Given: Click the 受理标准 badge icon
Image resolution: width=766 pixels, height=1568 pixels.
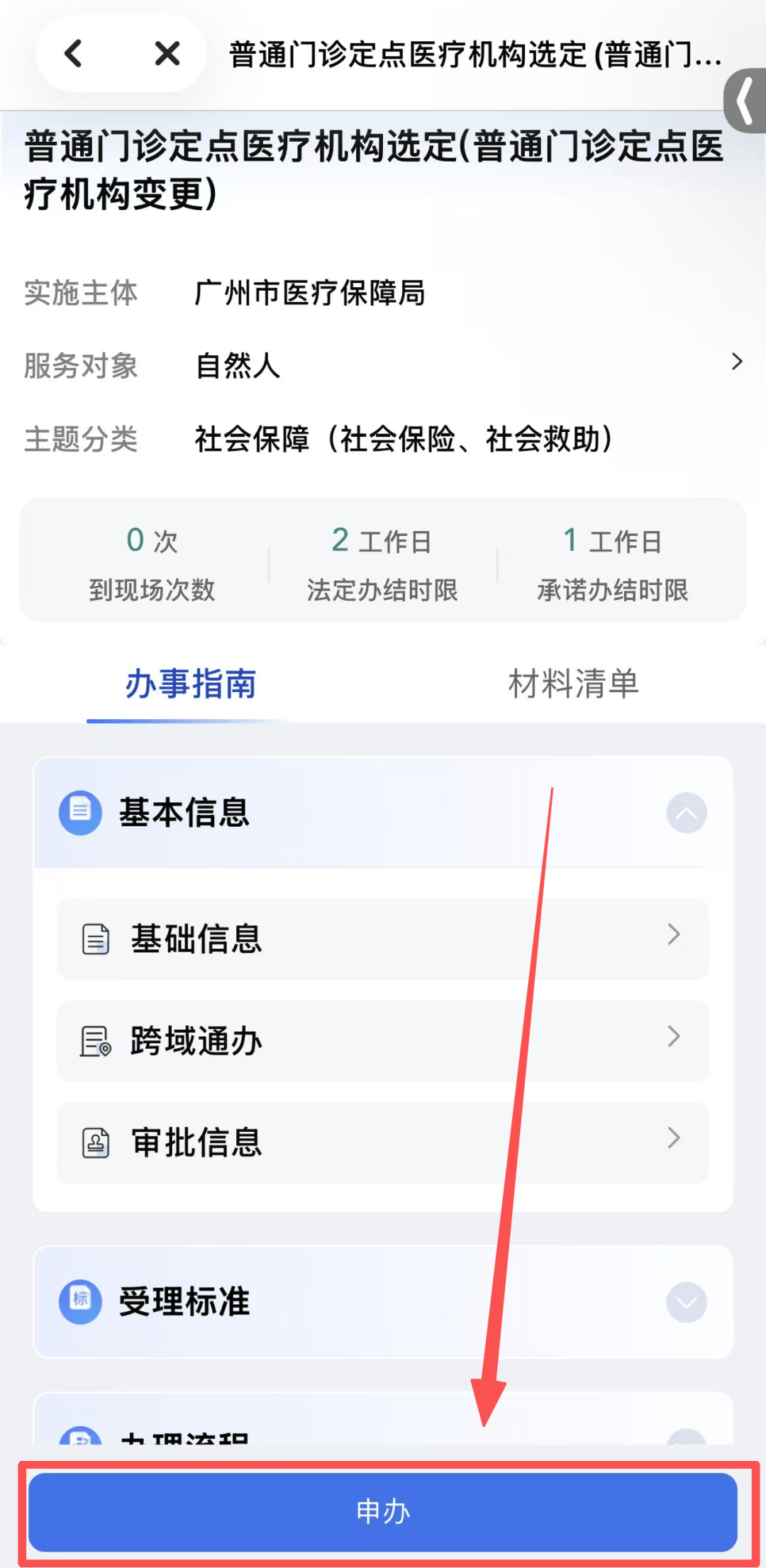Looking at the screenshot, I should [x=80, y=1301].
